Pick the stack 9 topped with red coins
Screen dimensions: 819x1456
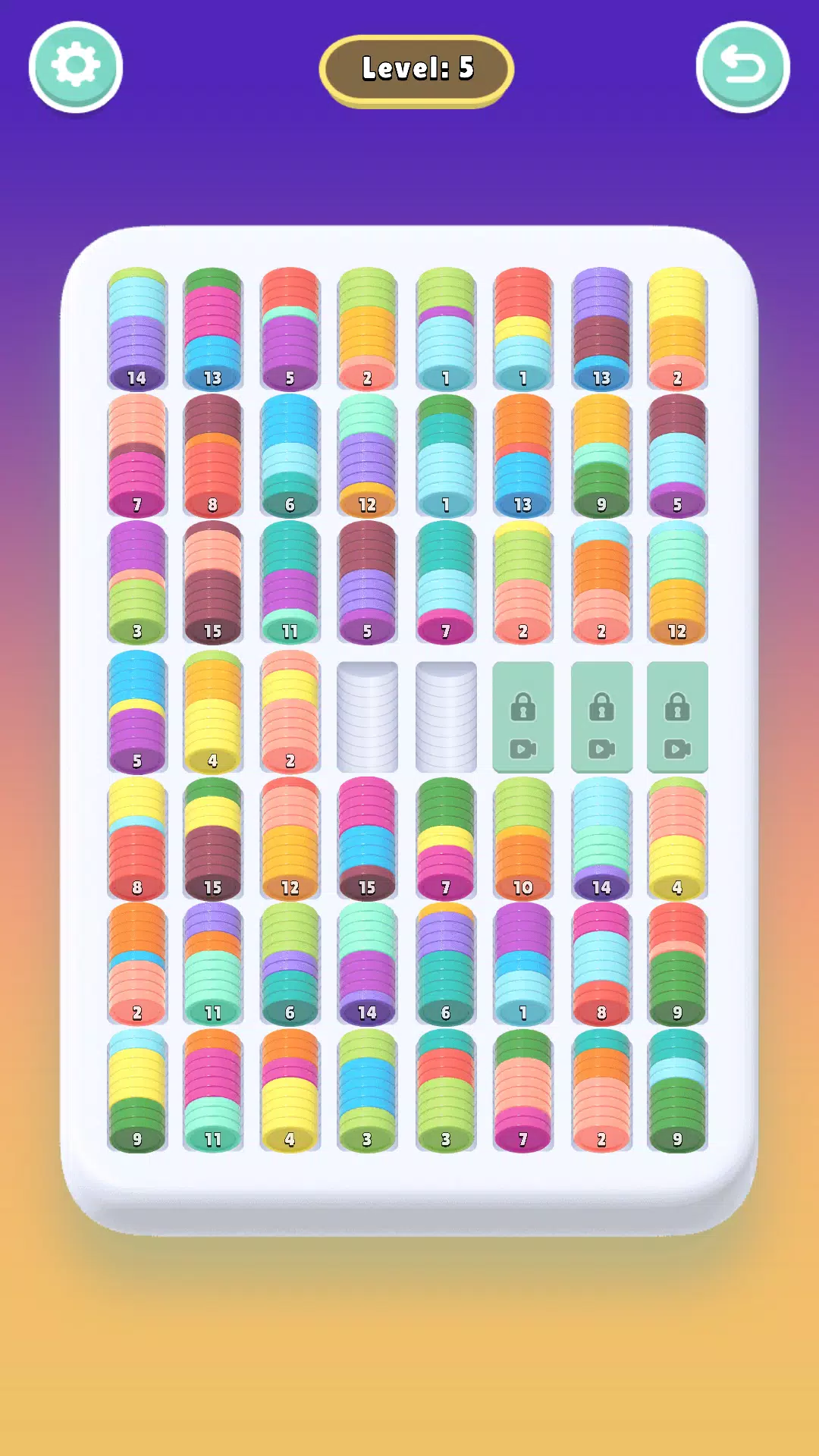tap(677, 965)
